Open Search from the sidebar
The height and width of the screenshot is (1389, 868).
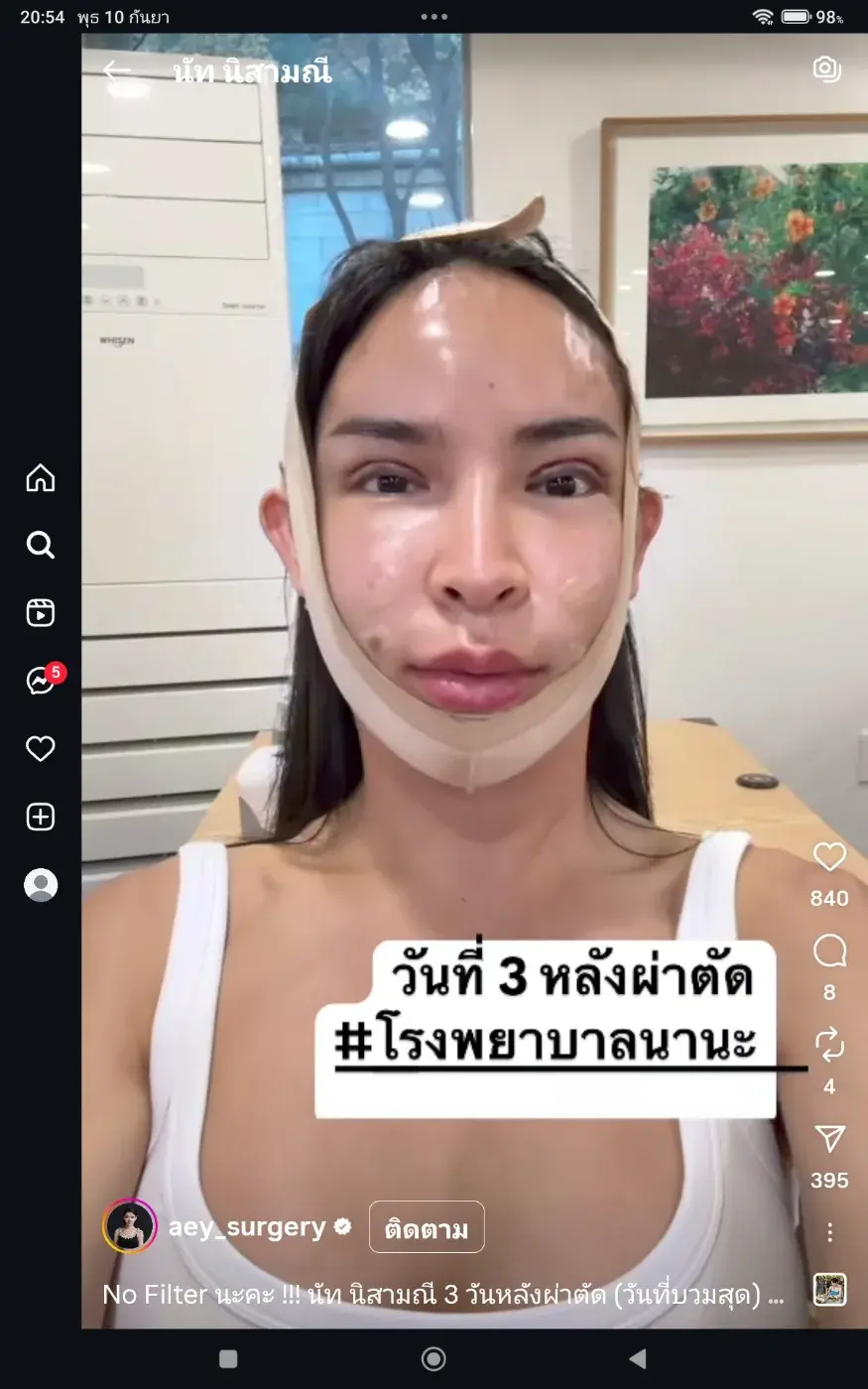[41, 545]
